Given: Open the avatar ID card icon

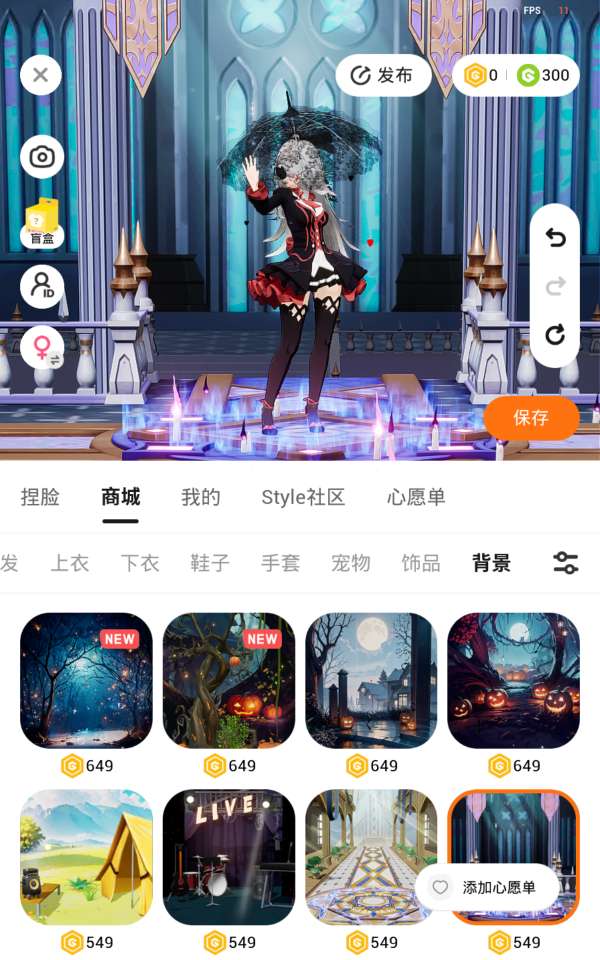Looking at the screenshot, I should [x=41, y=287].
